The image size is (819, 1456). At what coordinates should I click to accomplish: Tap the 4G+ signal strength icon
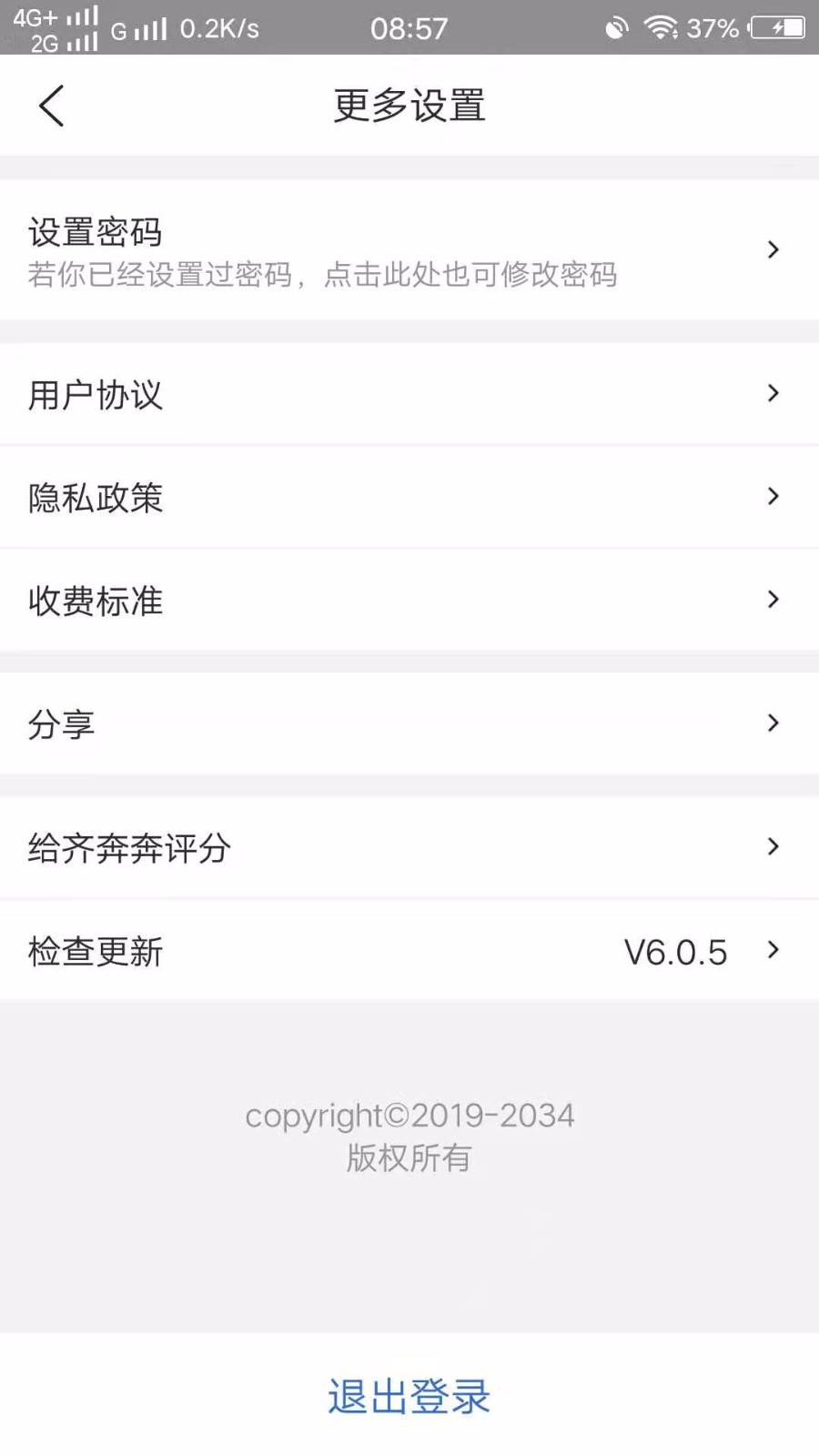82,15
